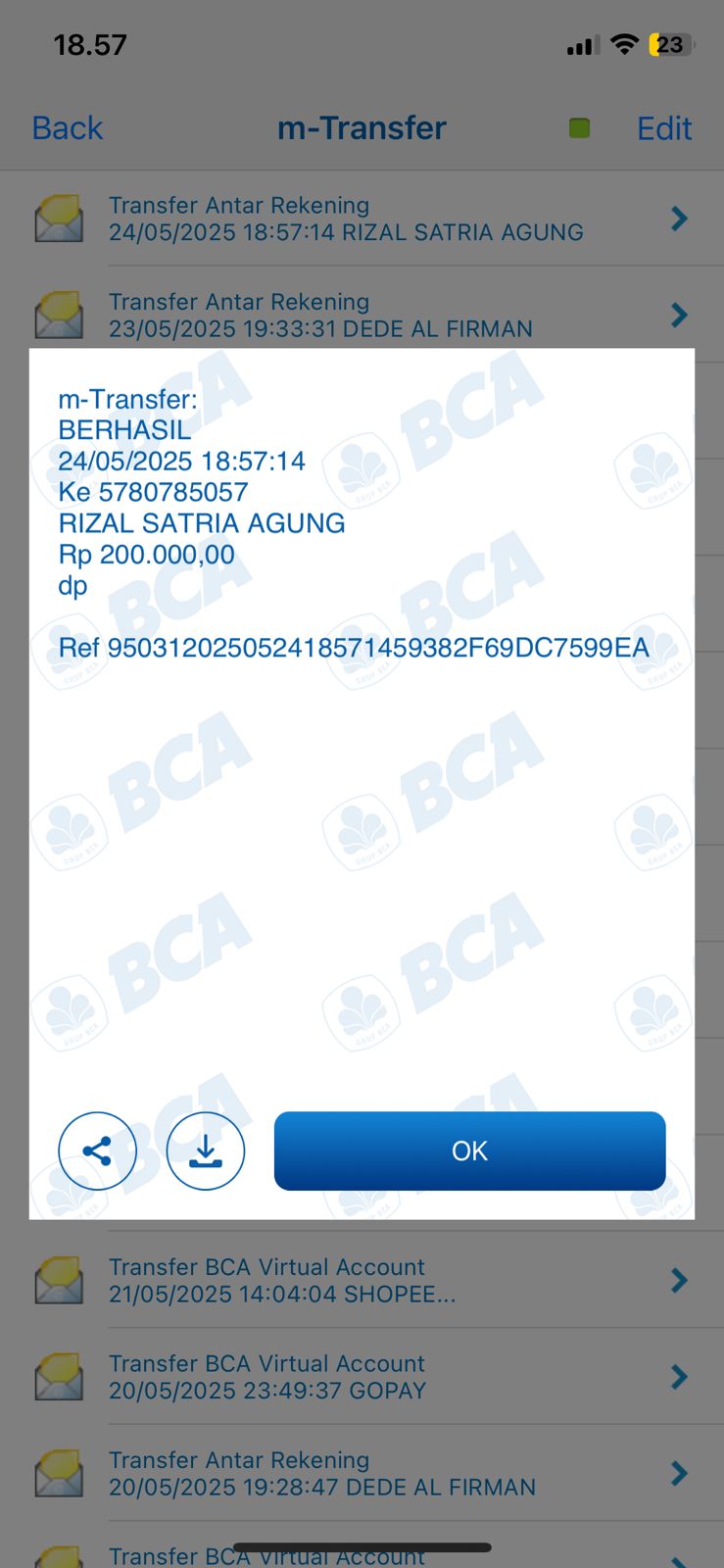Image resolution: width=724 pixels, height=1568 pixels.
Task: Open transfer to RIZAL SATRIA AGUNG
Action: point(362,219)
